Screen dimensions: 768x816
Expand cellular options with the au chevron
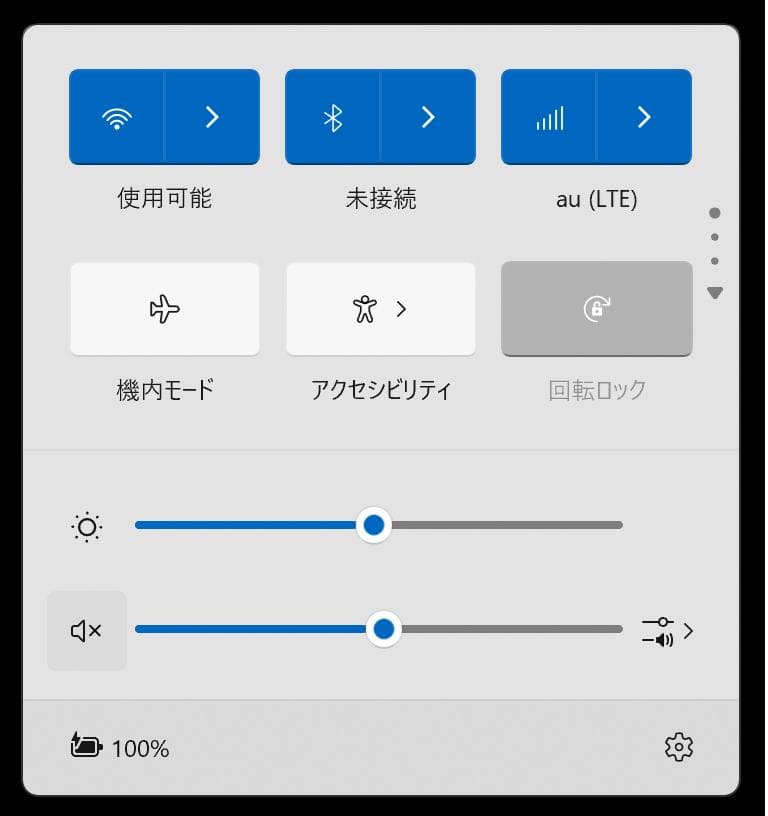point(644,117)
